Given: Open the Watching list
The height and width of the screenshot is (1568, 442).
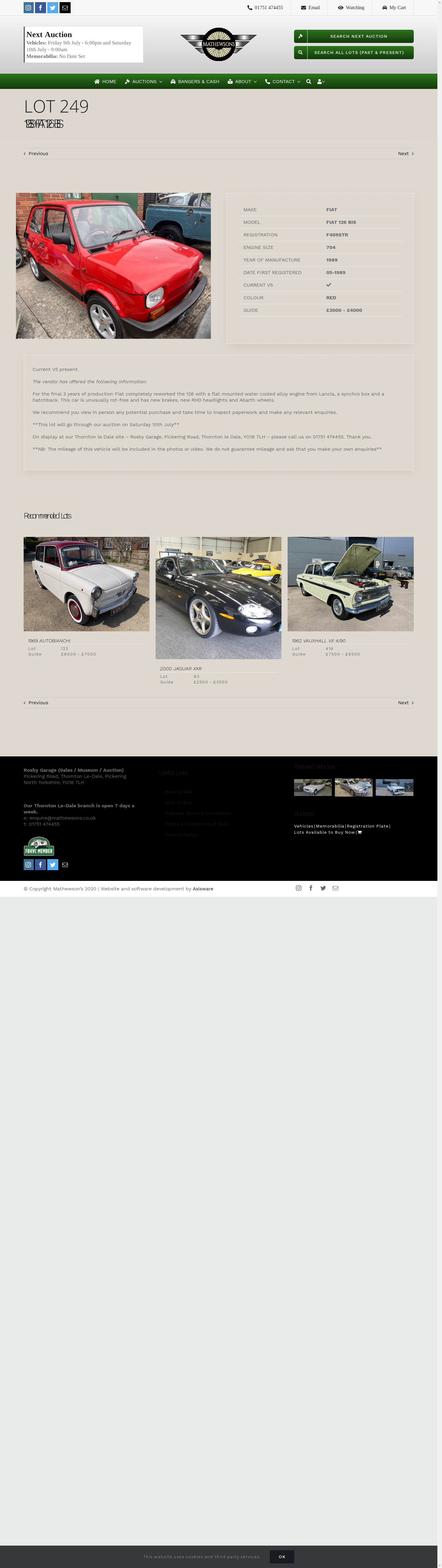Looking at the screenshot, I should 351,8.
